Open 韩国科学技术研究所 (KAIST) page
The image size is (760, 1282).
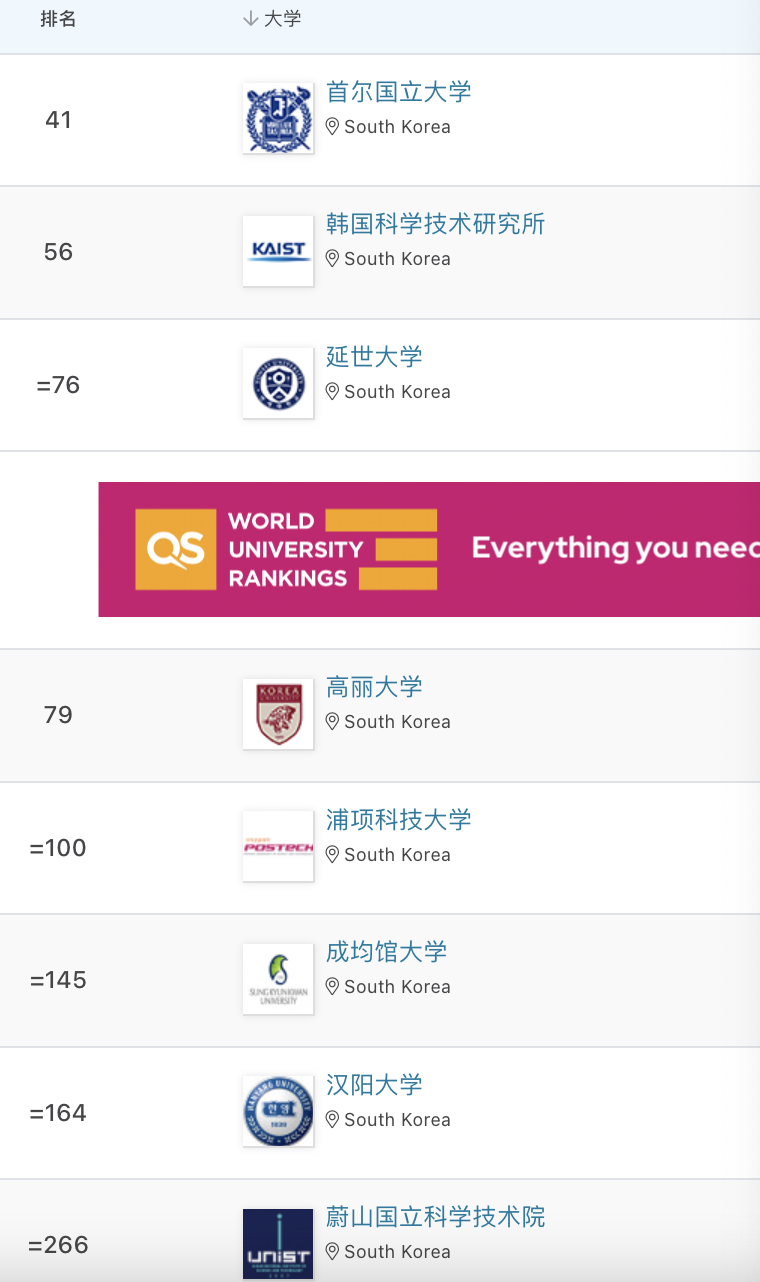435,224
